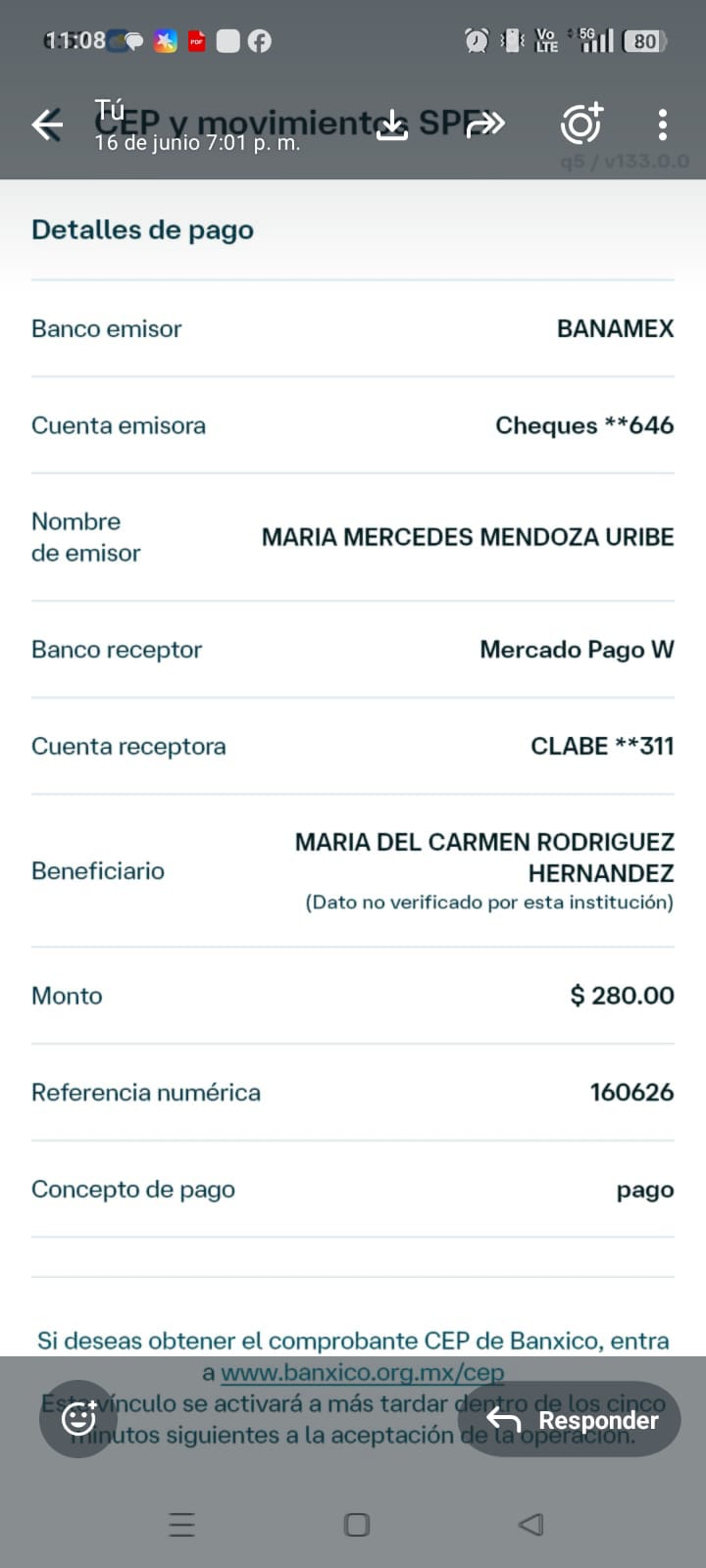The image size is (706, 1568).
Task: Go back using the top-left arrow
Action: (x=47, y=124)
